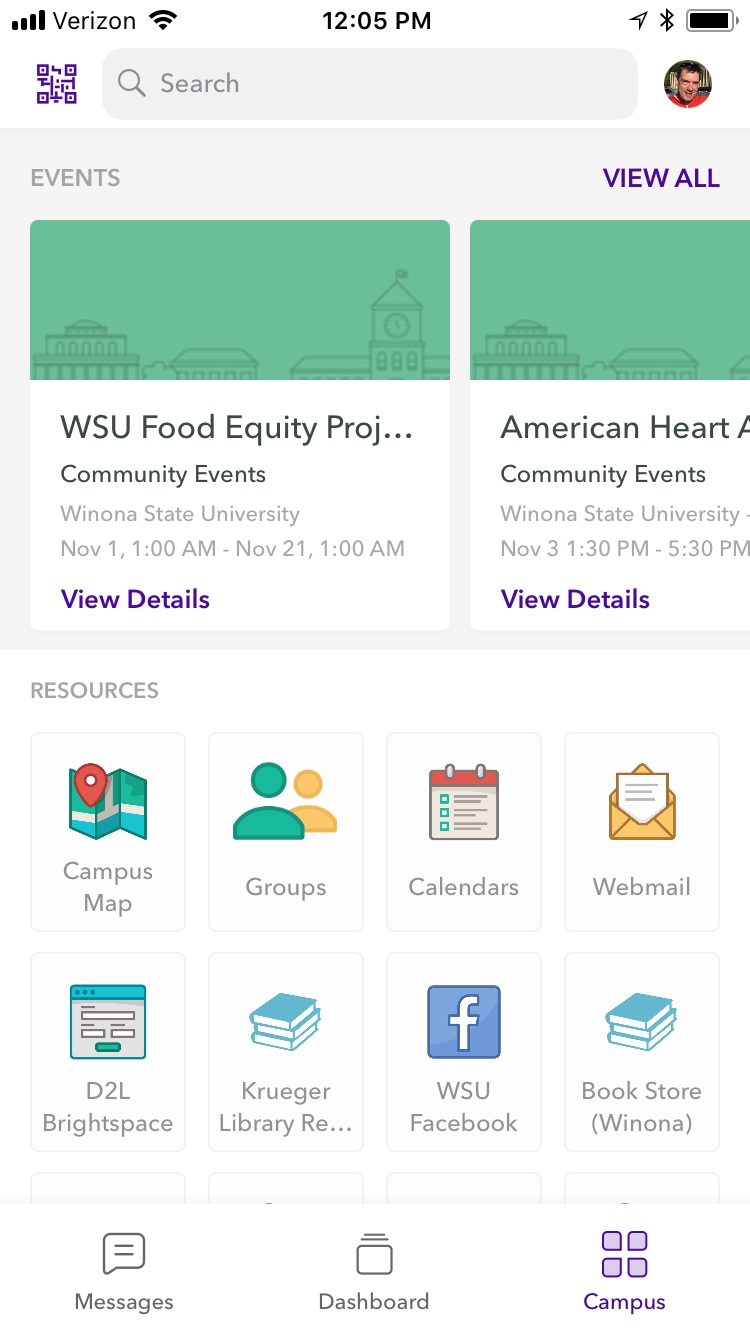View all events
This screenshot has height=1334, width=750.
pyautogui.click(x=661, y=178)
